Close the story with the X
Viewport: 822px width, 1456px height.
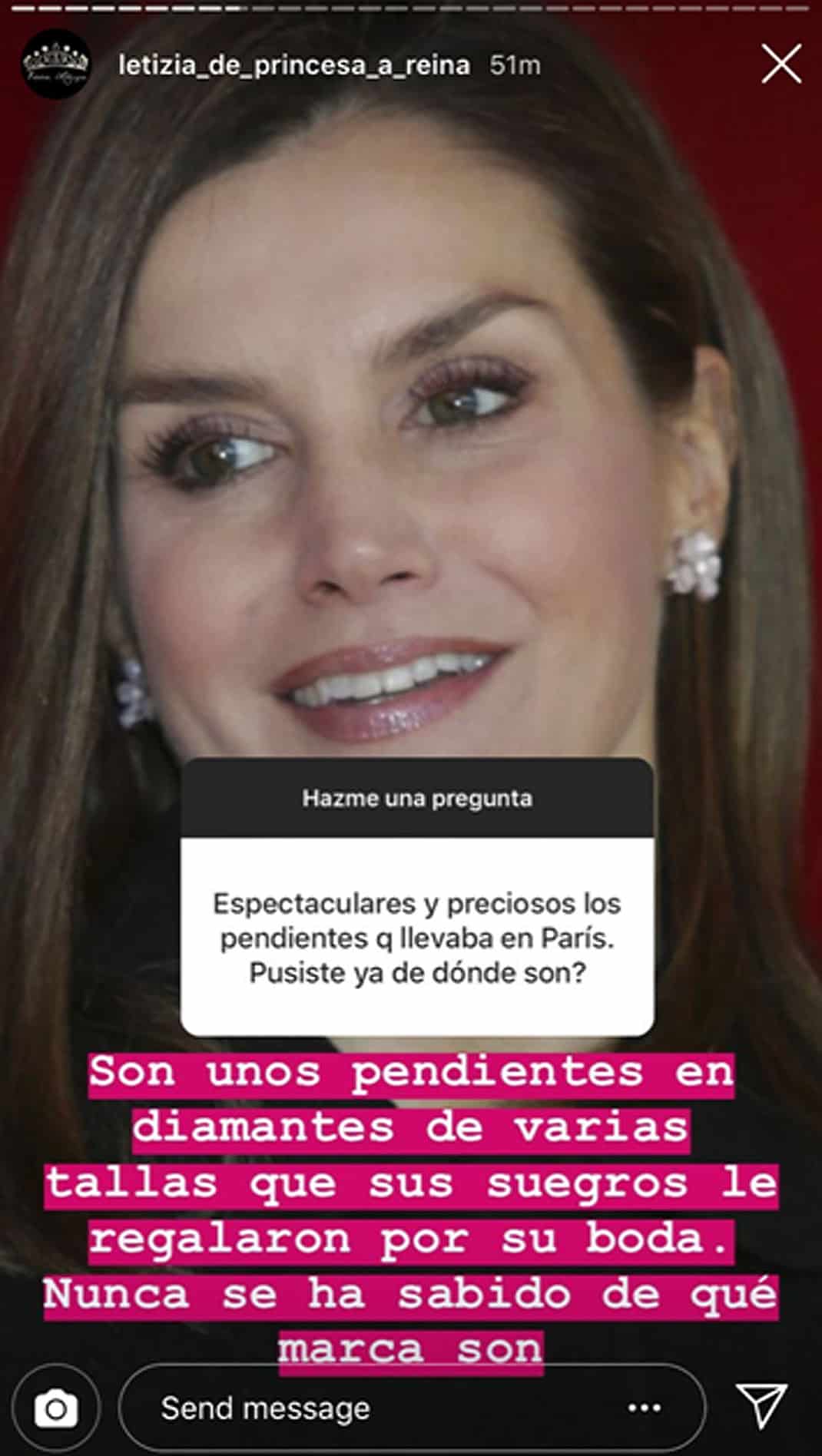pos(781,64)
